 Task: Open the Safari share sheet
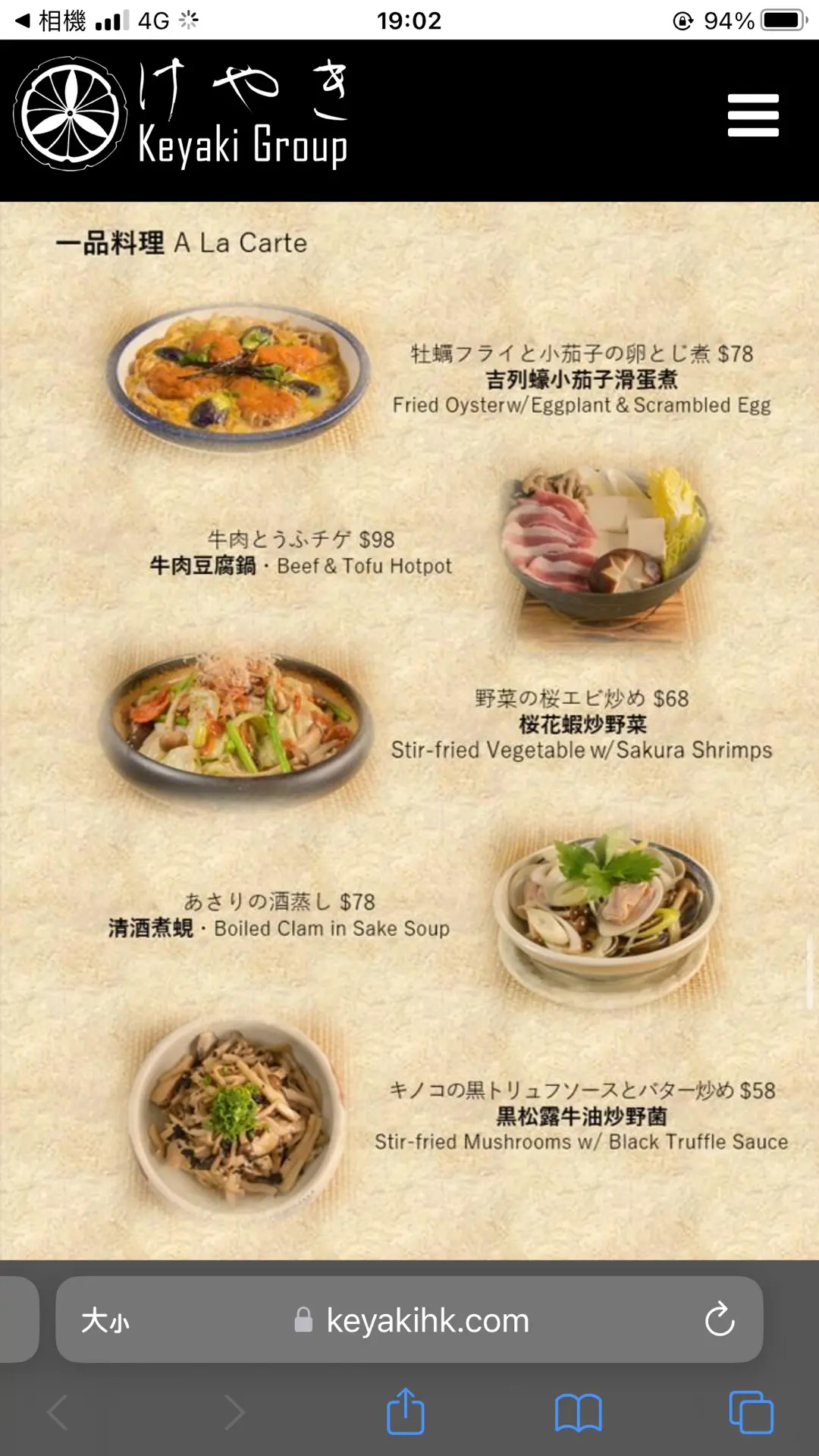(x=406, y=1411)
